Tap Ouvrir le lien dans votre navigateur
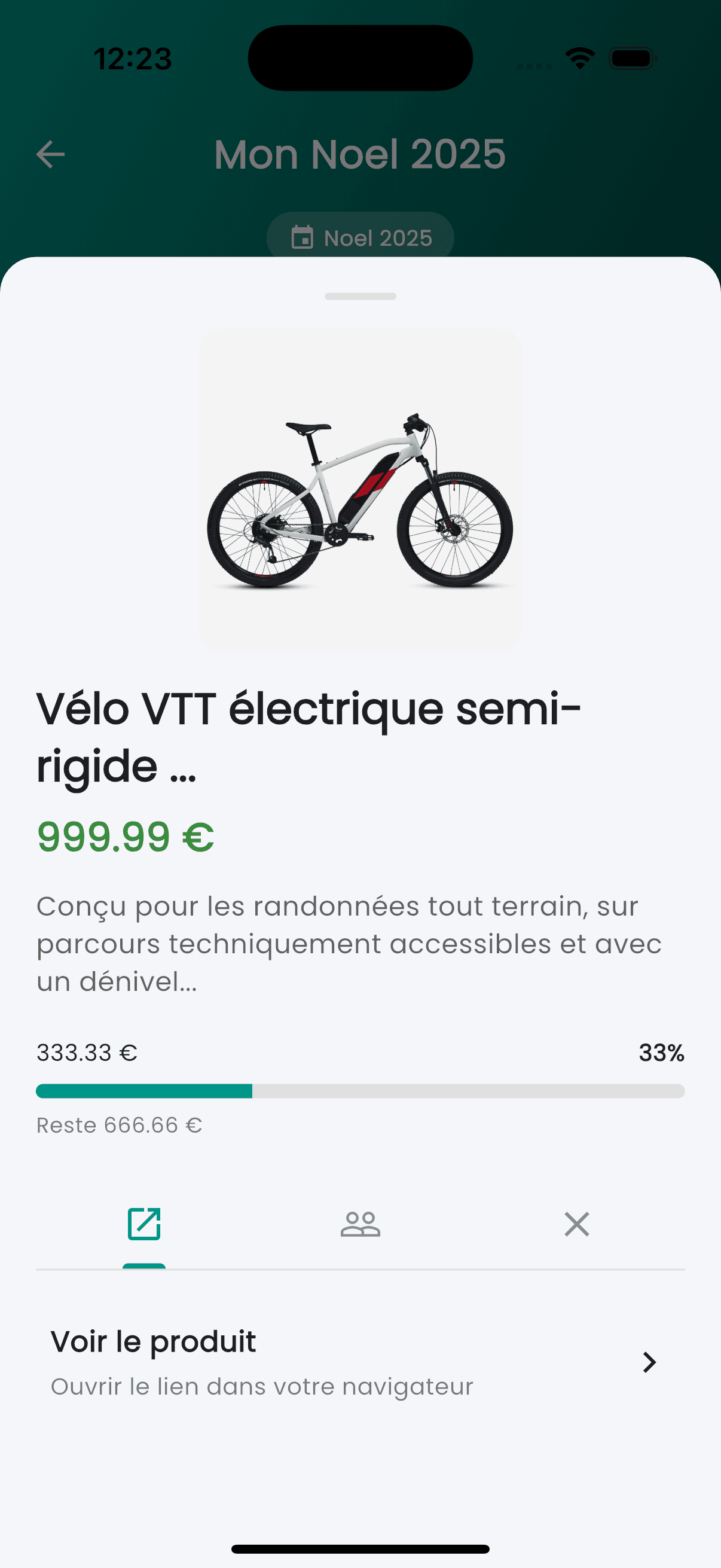The height and width of the screenshot is (1568, 721). tap(262, 1386)
